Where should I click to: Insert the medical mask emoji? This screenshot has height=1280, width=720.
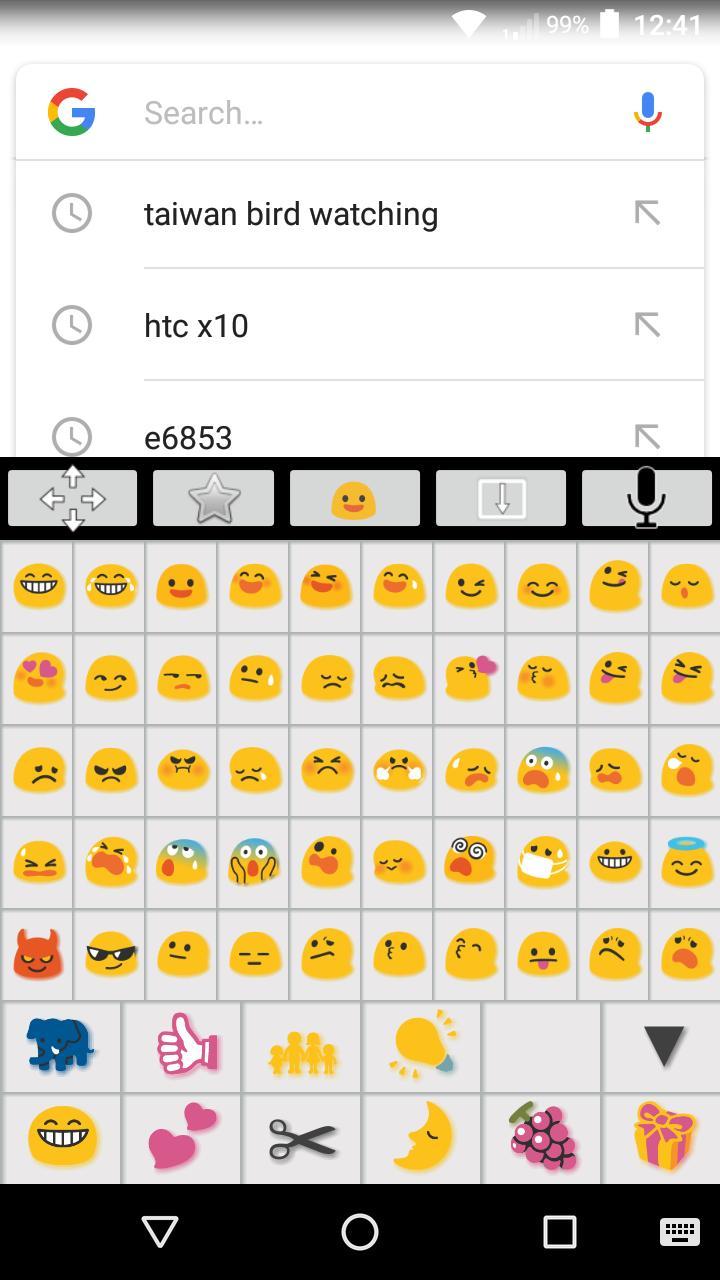(543, 862)
